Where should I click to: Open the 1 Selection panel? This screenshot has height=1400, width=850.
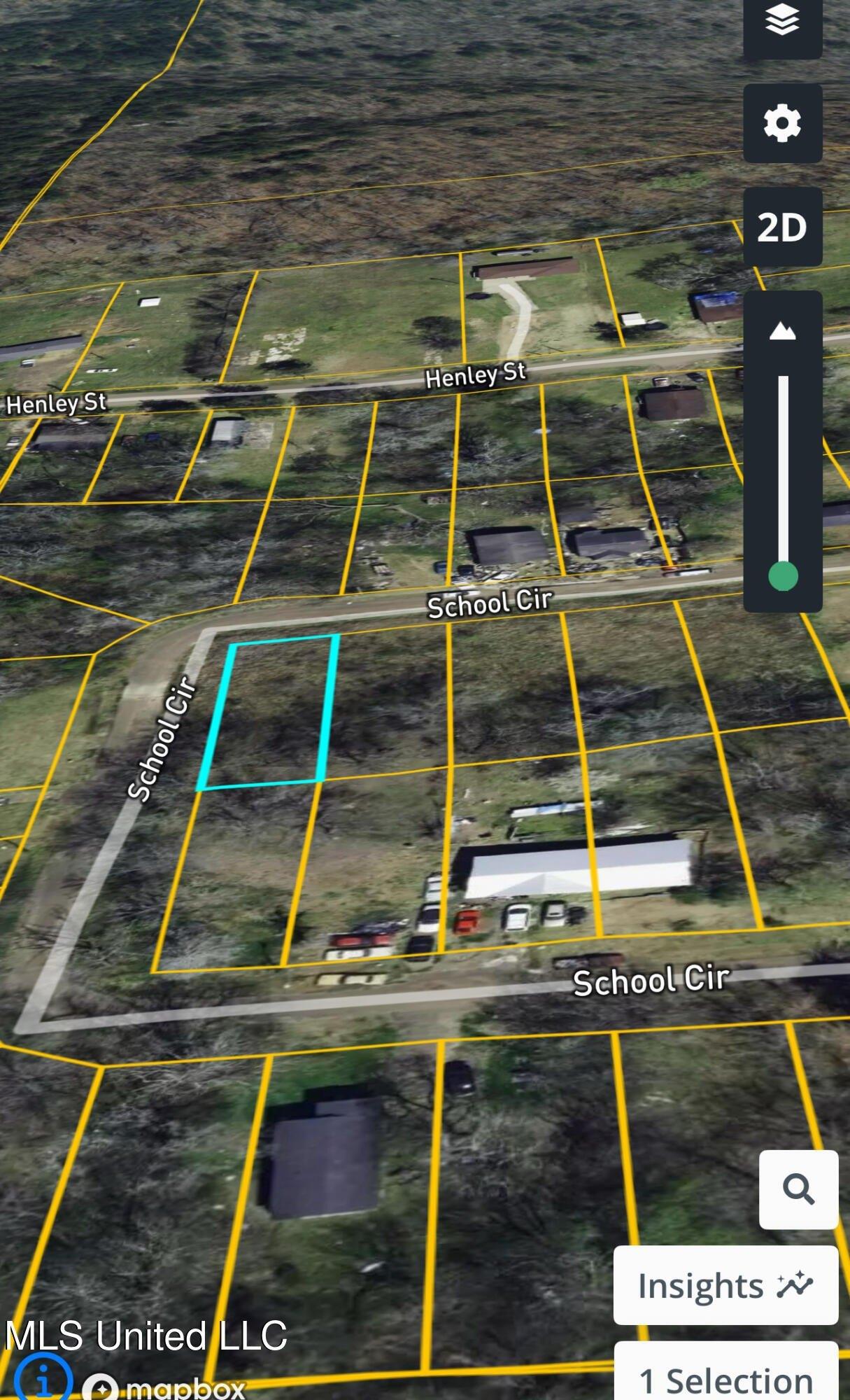pyautogui.click(x=725, y=1379)
